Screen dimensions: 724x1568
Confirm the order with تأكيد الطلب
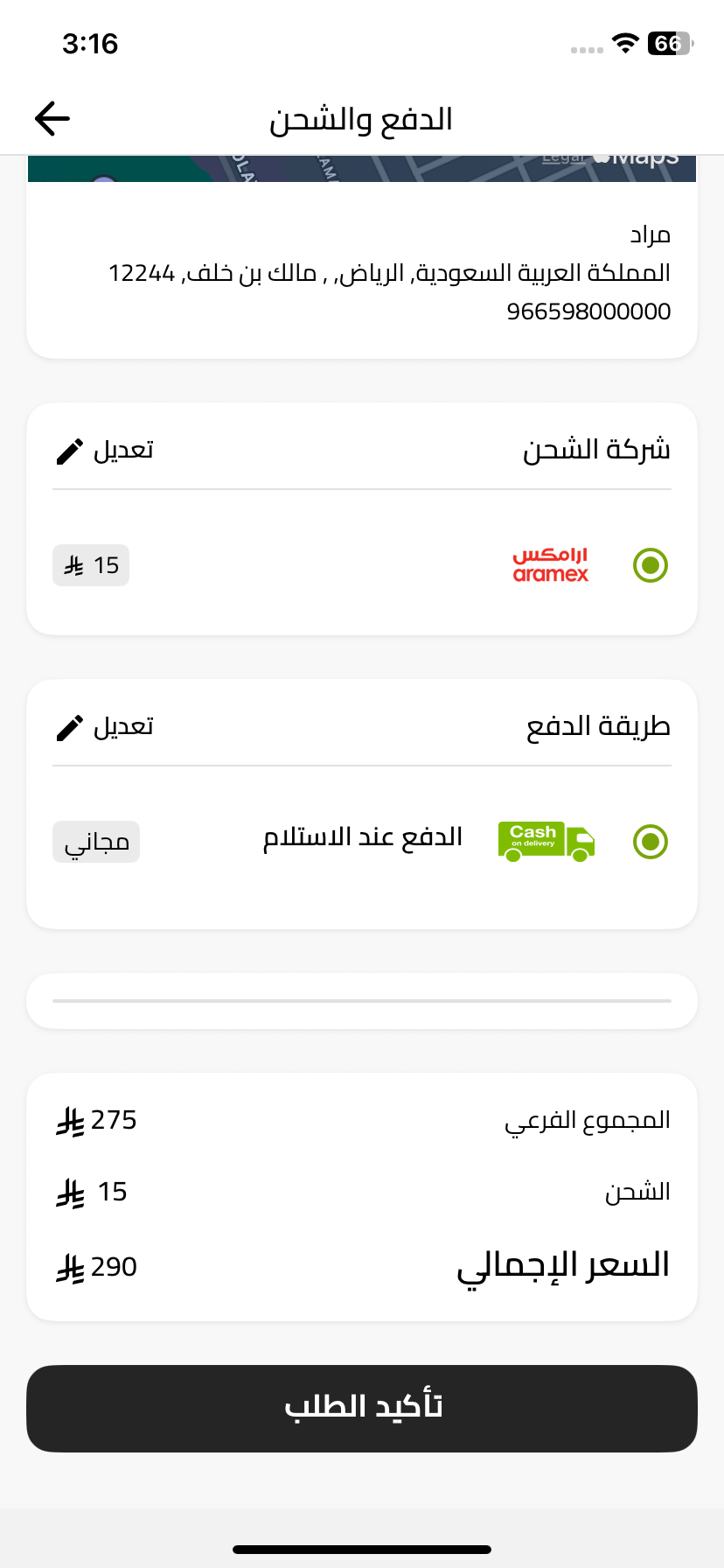click(362, 1408)
